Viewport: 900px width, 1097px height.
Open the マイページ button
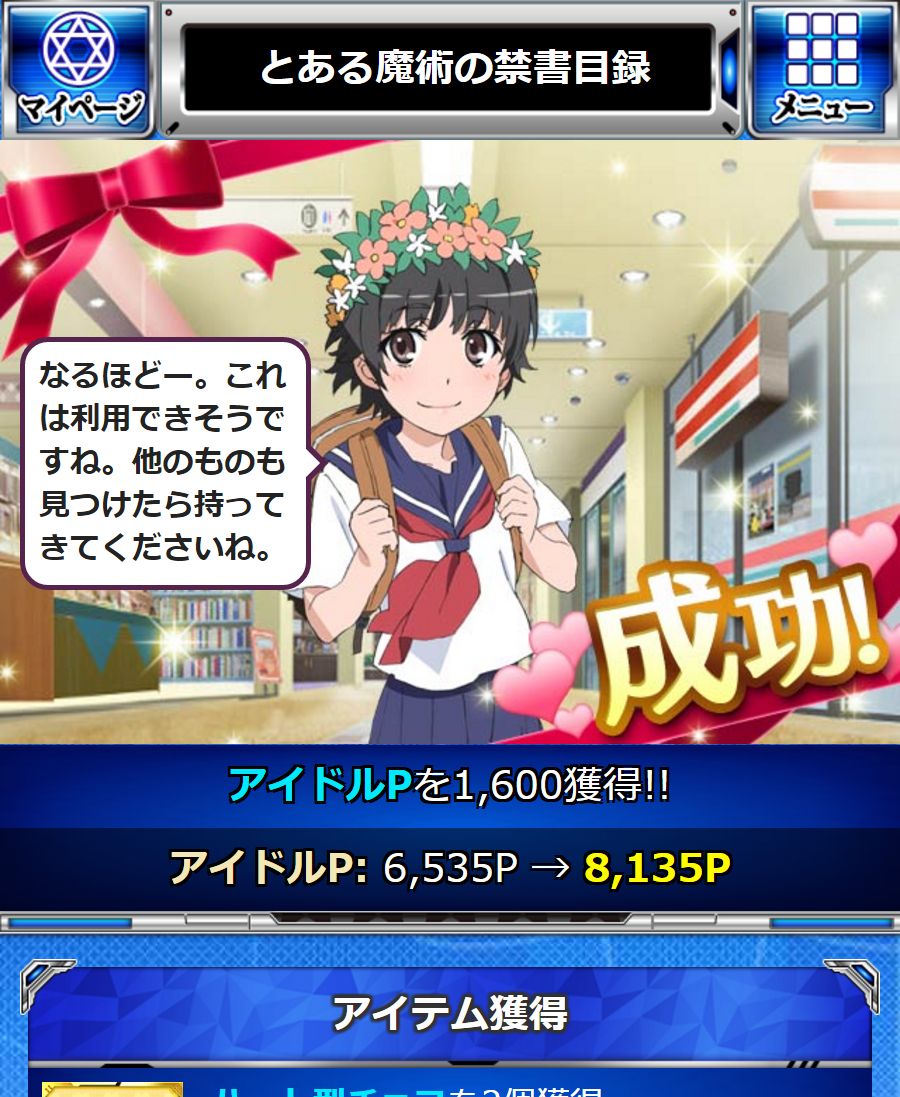click(78, 68)
